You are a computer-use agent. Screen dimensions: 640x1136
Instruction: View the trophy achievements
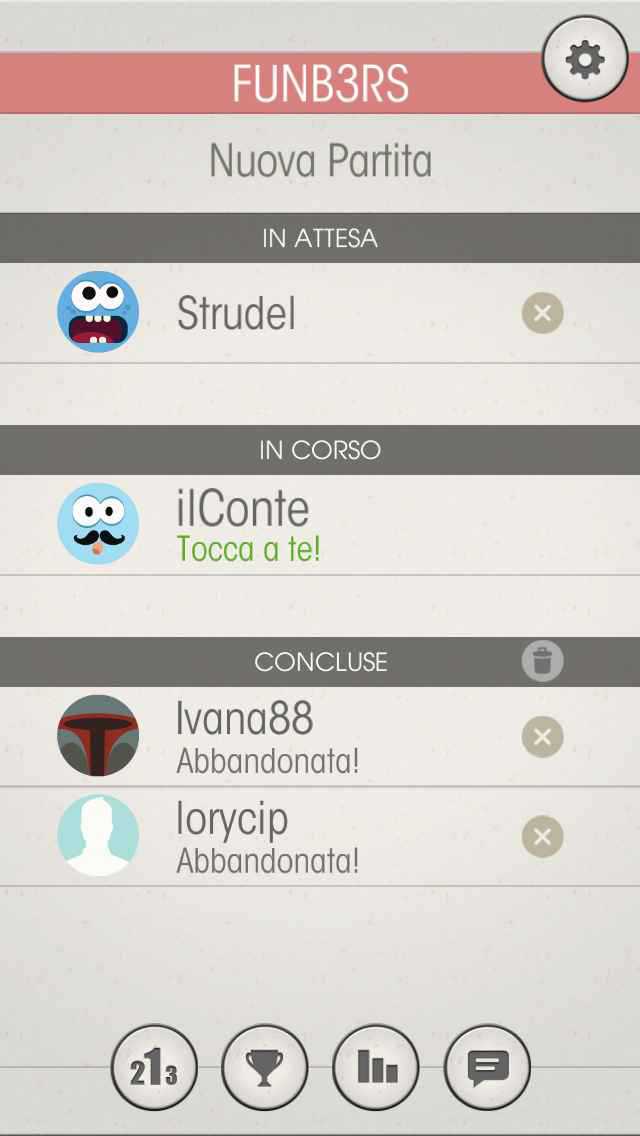[x=265, y=1068]
